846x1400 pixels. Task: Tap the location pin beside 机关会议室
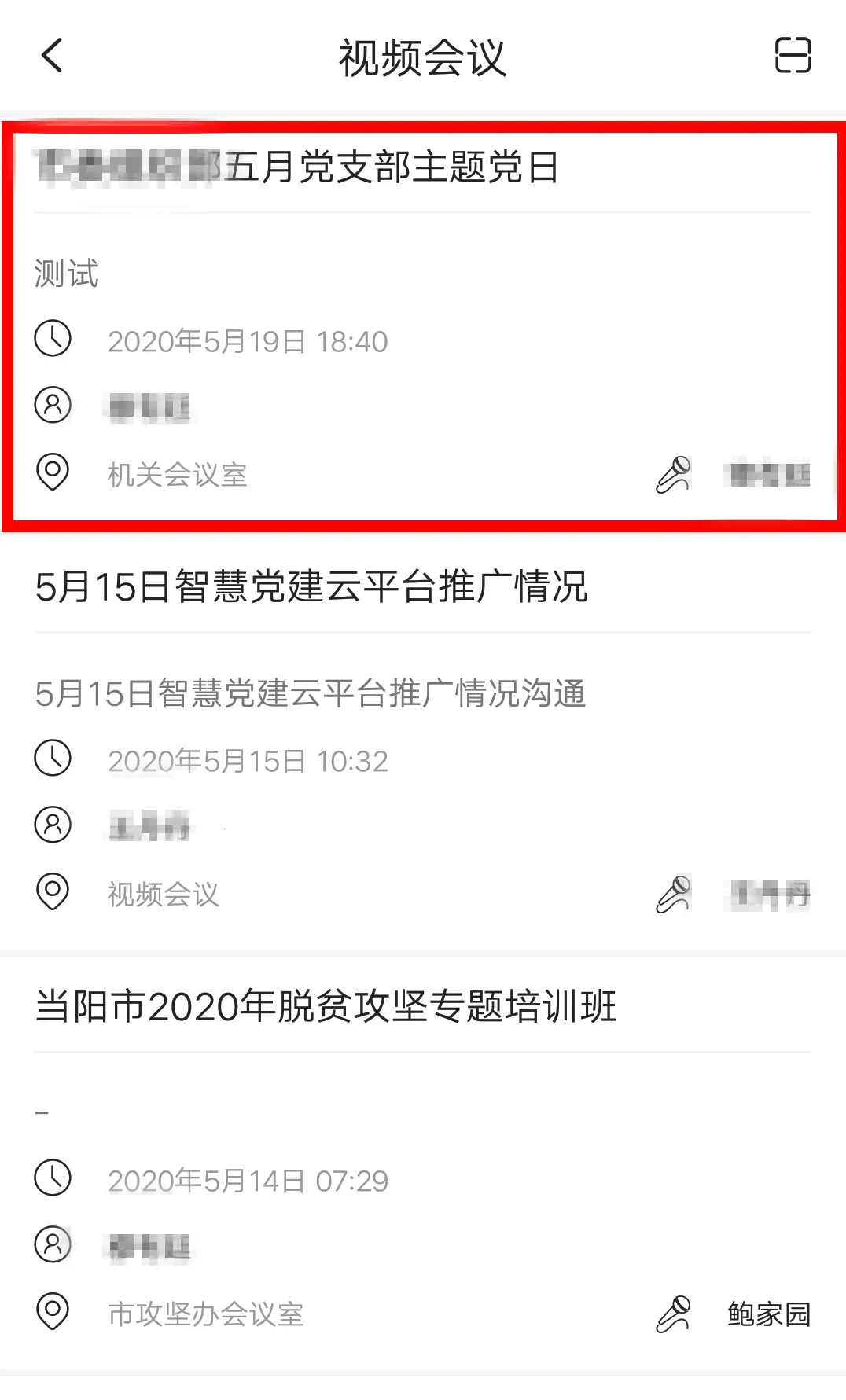[52, 473]
